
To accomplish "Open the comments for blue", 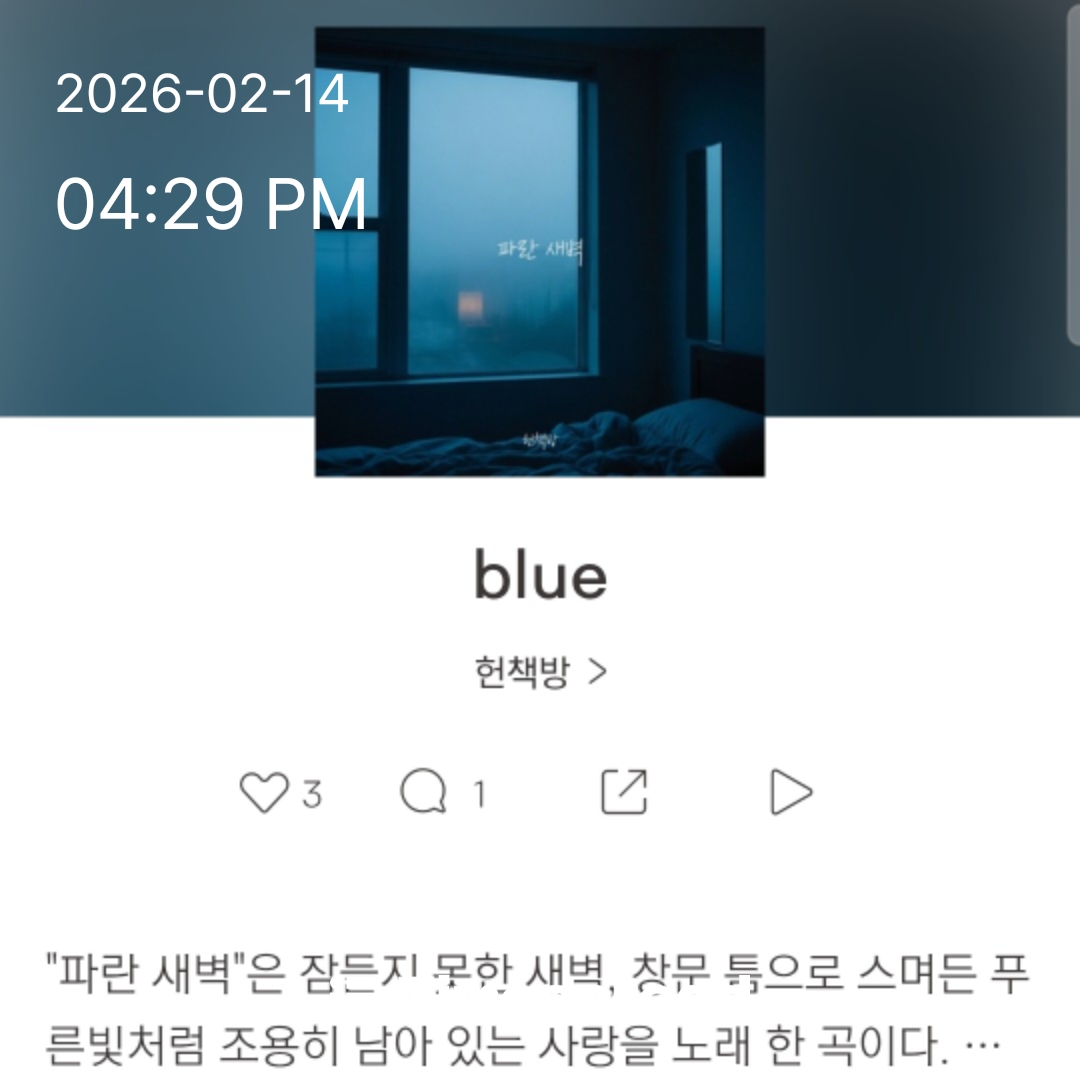I will (423, 794).
